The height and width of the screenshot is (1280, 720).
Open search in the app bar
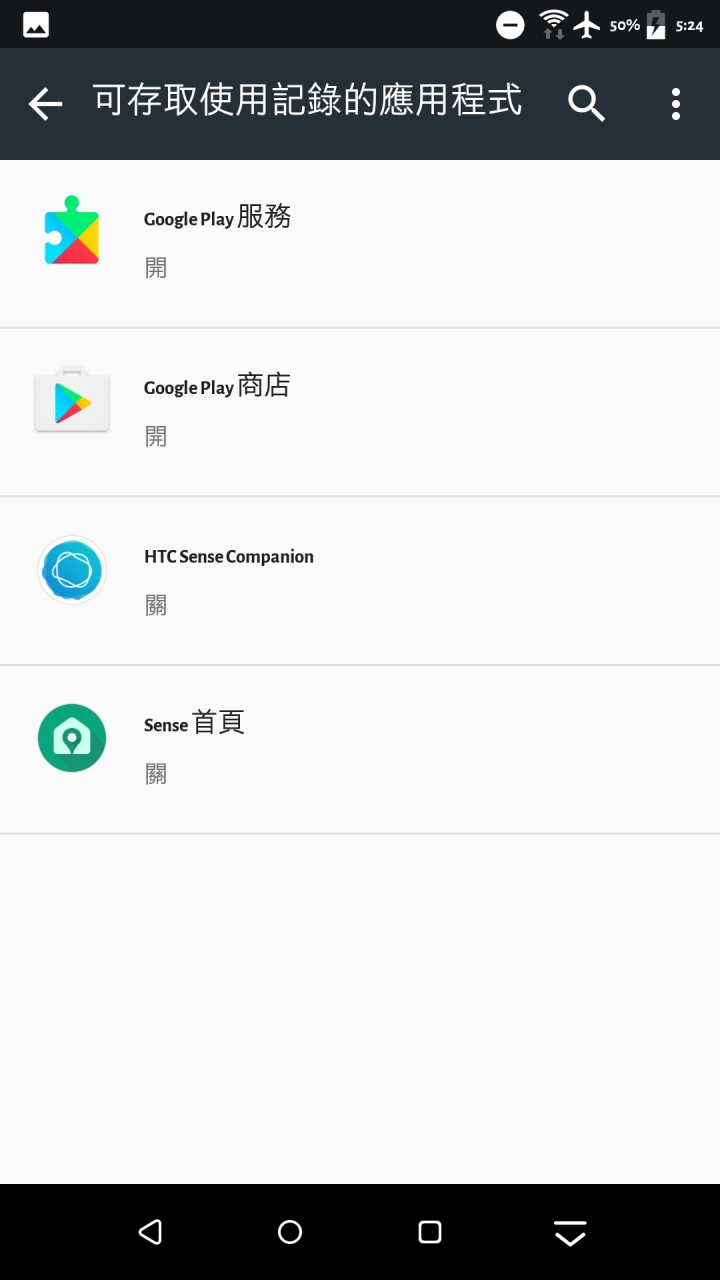(x=586, y=103)
